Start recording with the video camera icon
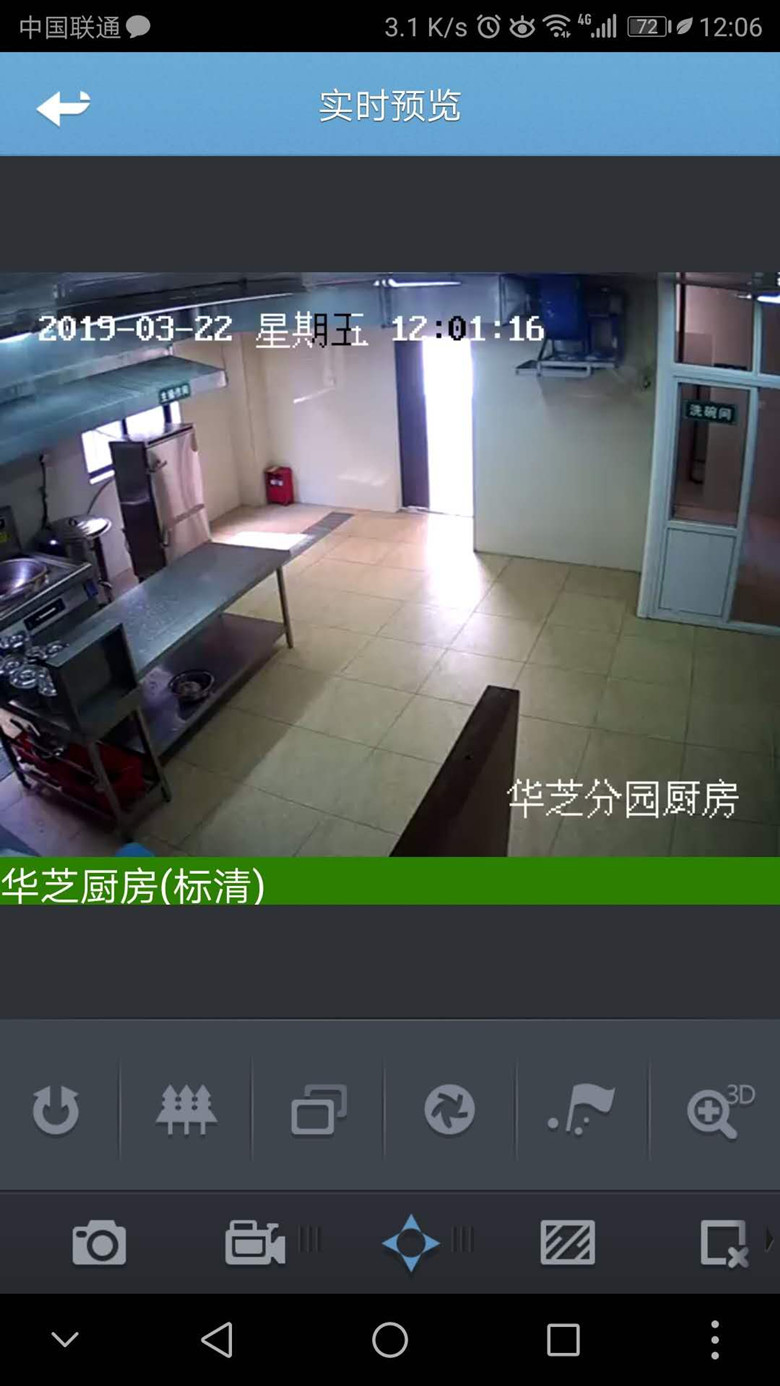Screen dimensions: 780x1386 point(255,1243)
